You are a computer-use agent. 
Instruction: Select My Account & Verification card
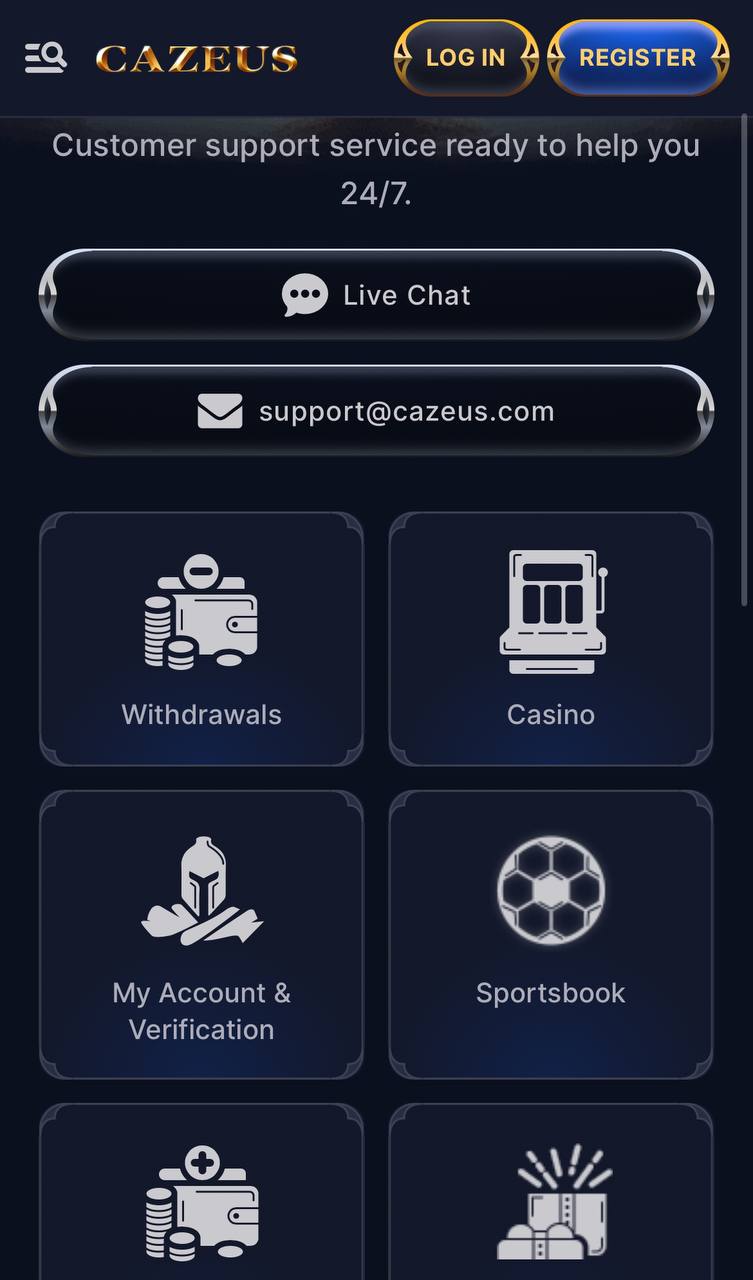[201, 934]
